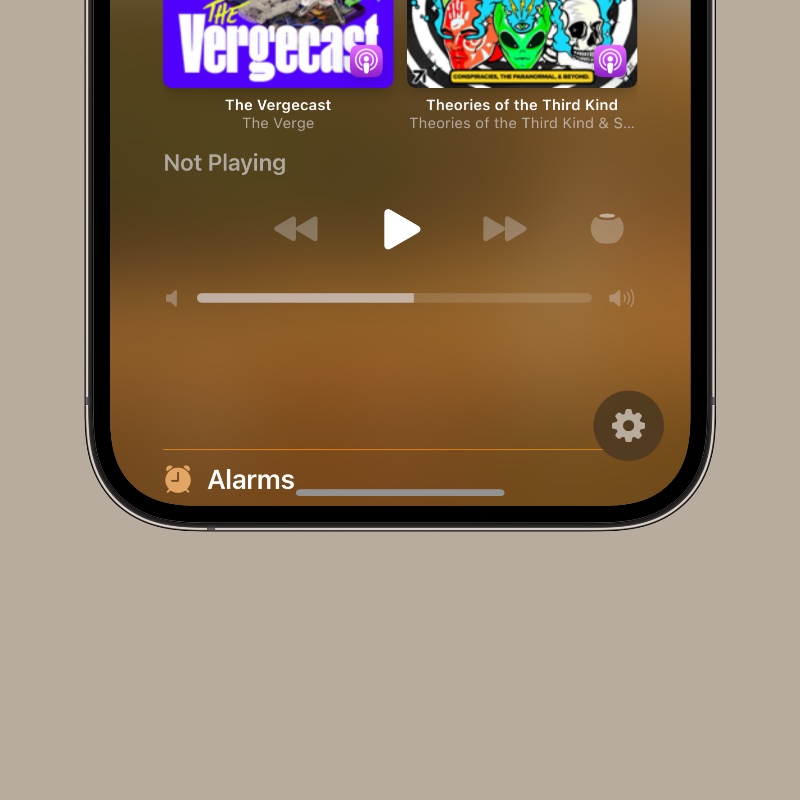
Task: Tap the fast-forward button
Action: [505, 229]
